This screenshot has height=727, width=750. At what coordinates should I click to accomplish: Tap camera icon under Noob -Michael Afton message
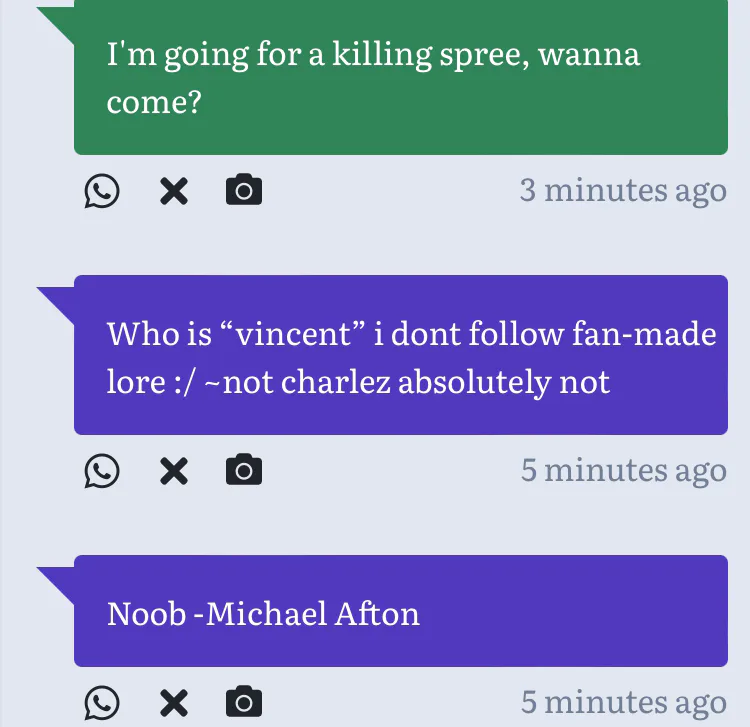(x=244, y=701)
